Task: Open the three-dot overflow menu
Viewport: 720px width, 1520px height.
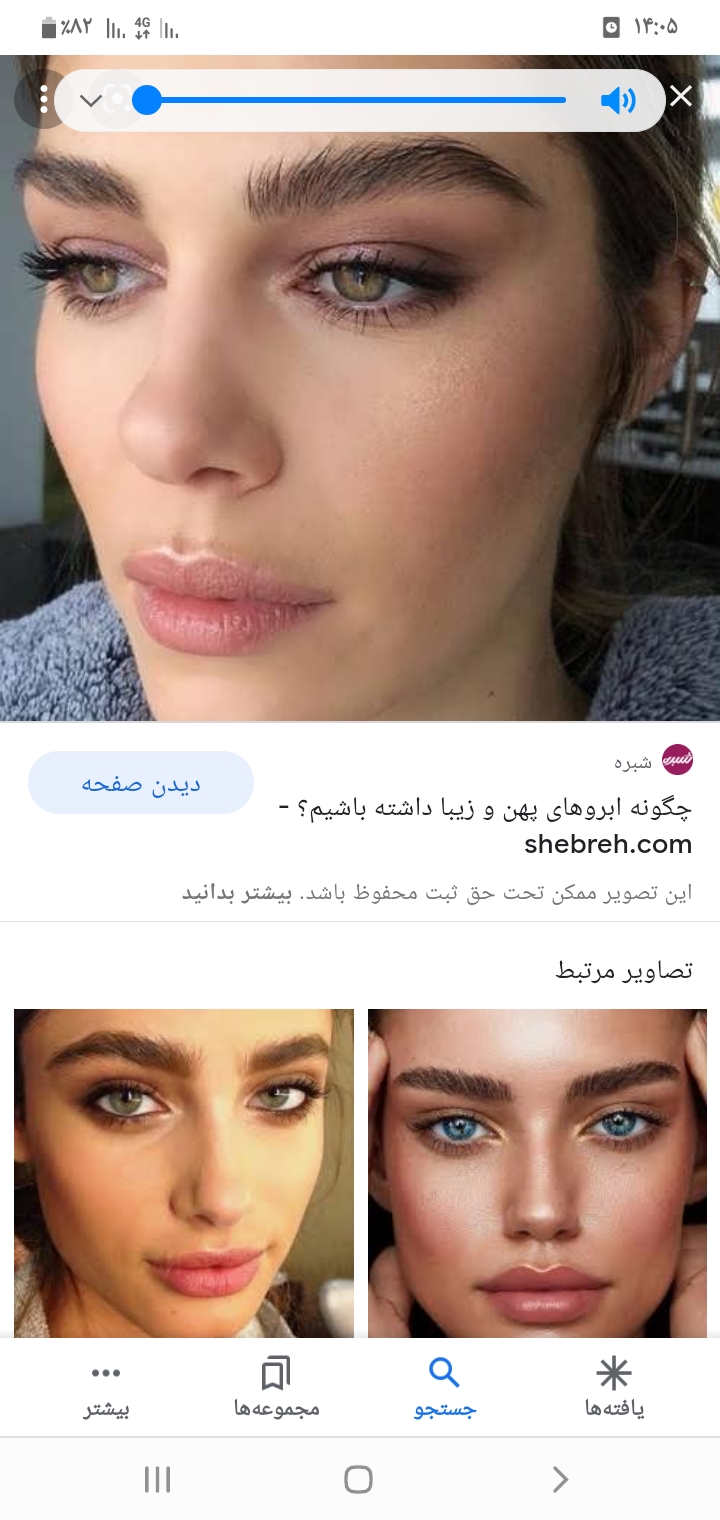Action: pyautogui.click(x=43, y=99)
